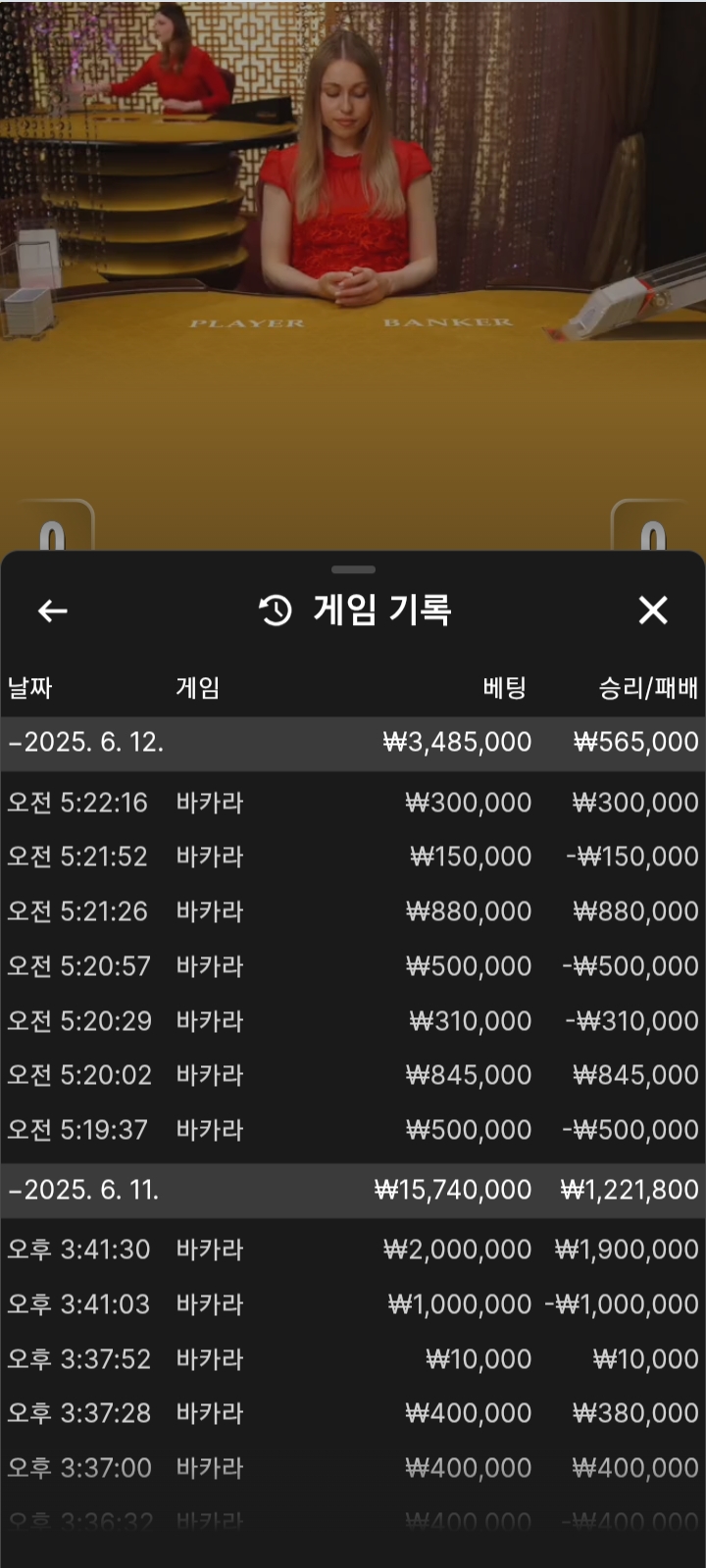This screenshot has height=1568, width=706.
Task: Tap the sheet drag handle bar
Action: 353,569
